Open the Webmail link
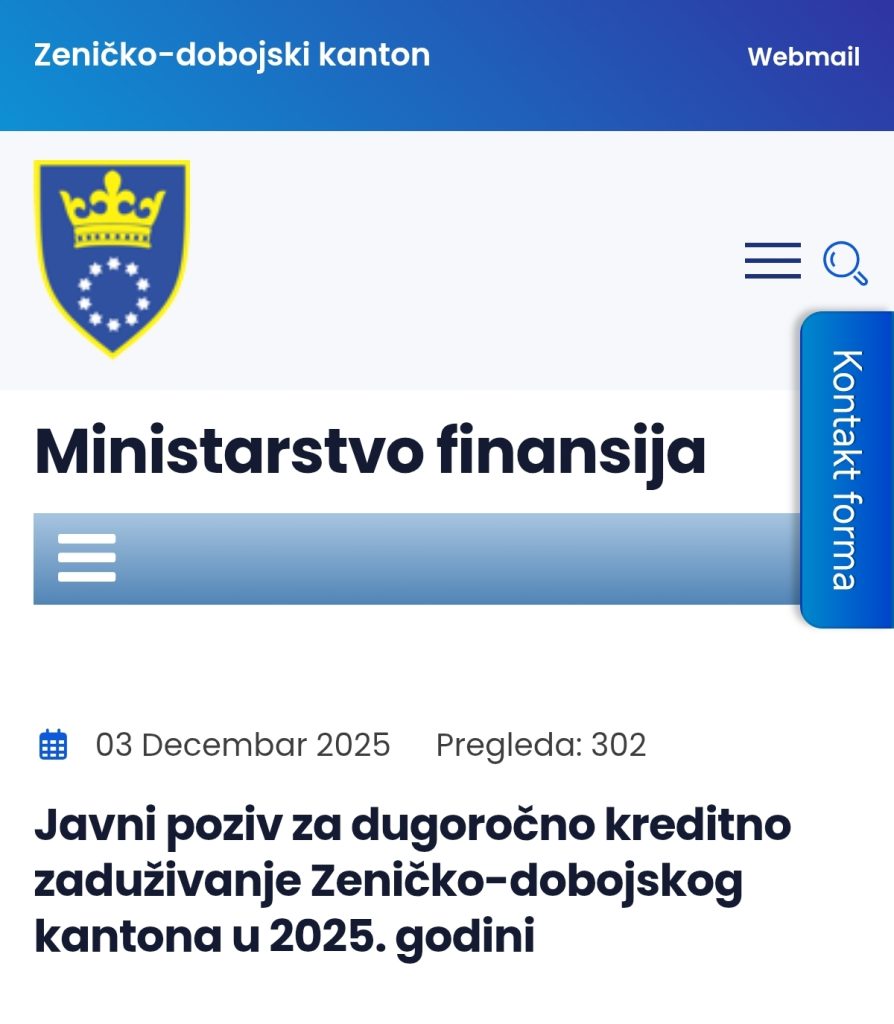The width and height of the screenshot is (894, 1024). coord(803,56)
